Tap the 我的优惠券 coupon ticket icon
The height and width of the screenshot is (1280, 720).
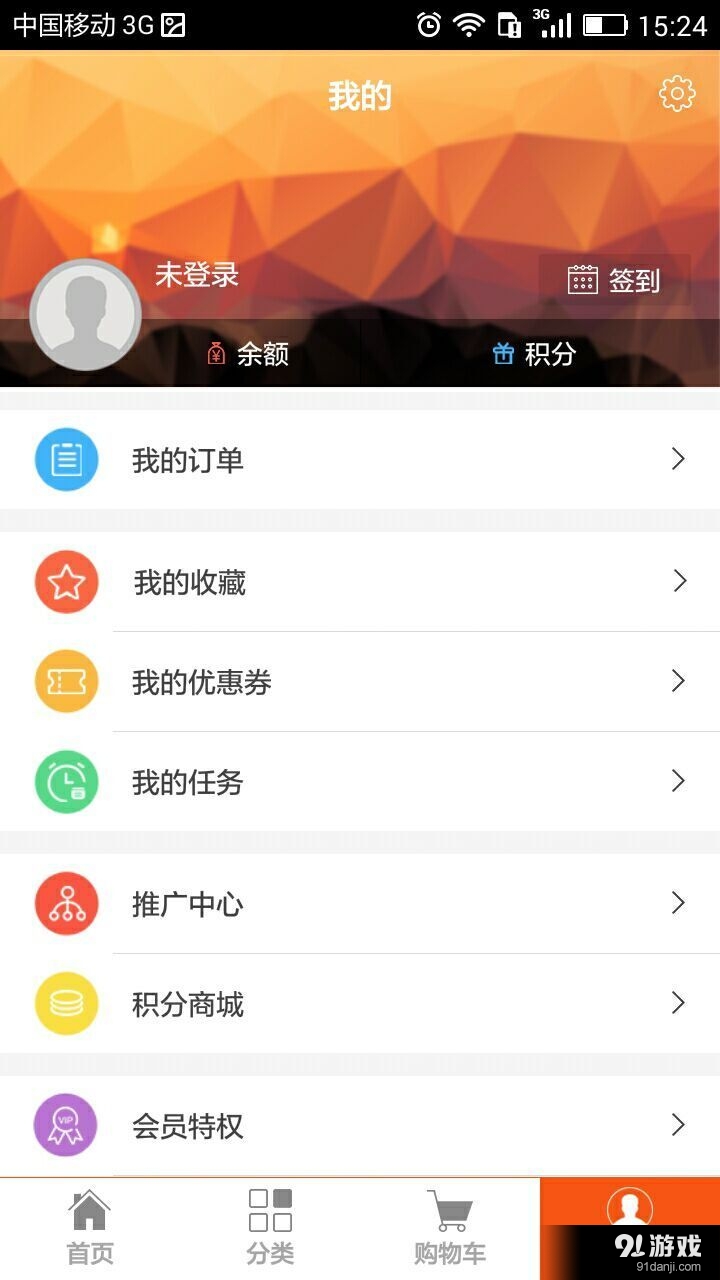(66, 681)
